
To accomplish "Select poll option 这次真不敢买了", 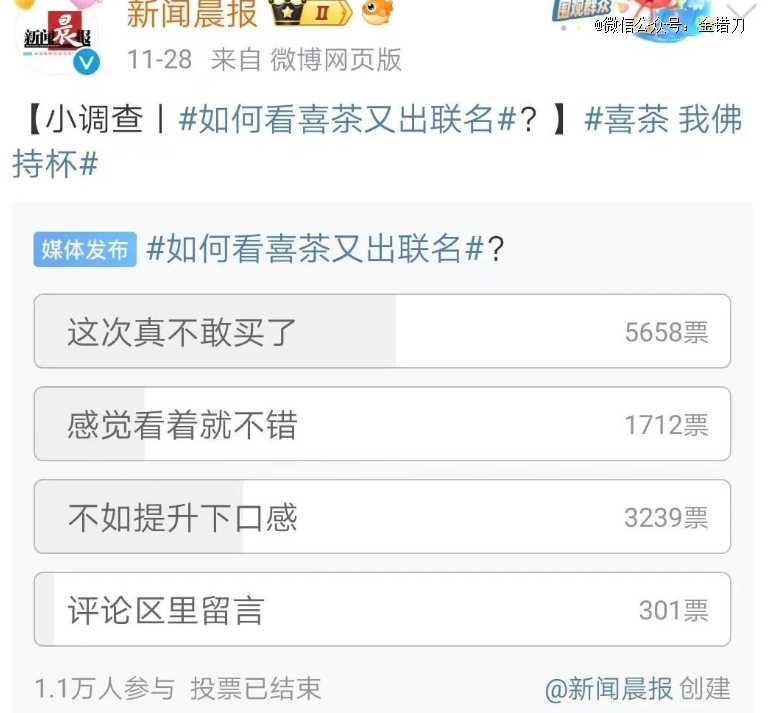I will coord(382,331).
